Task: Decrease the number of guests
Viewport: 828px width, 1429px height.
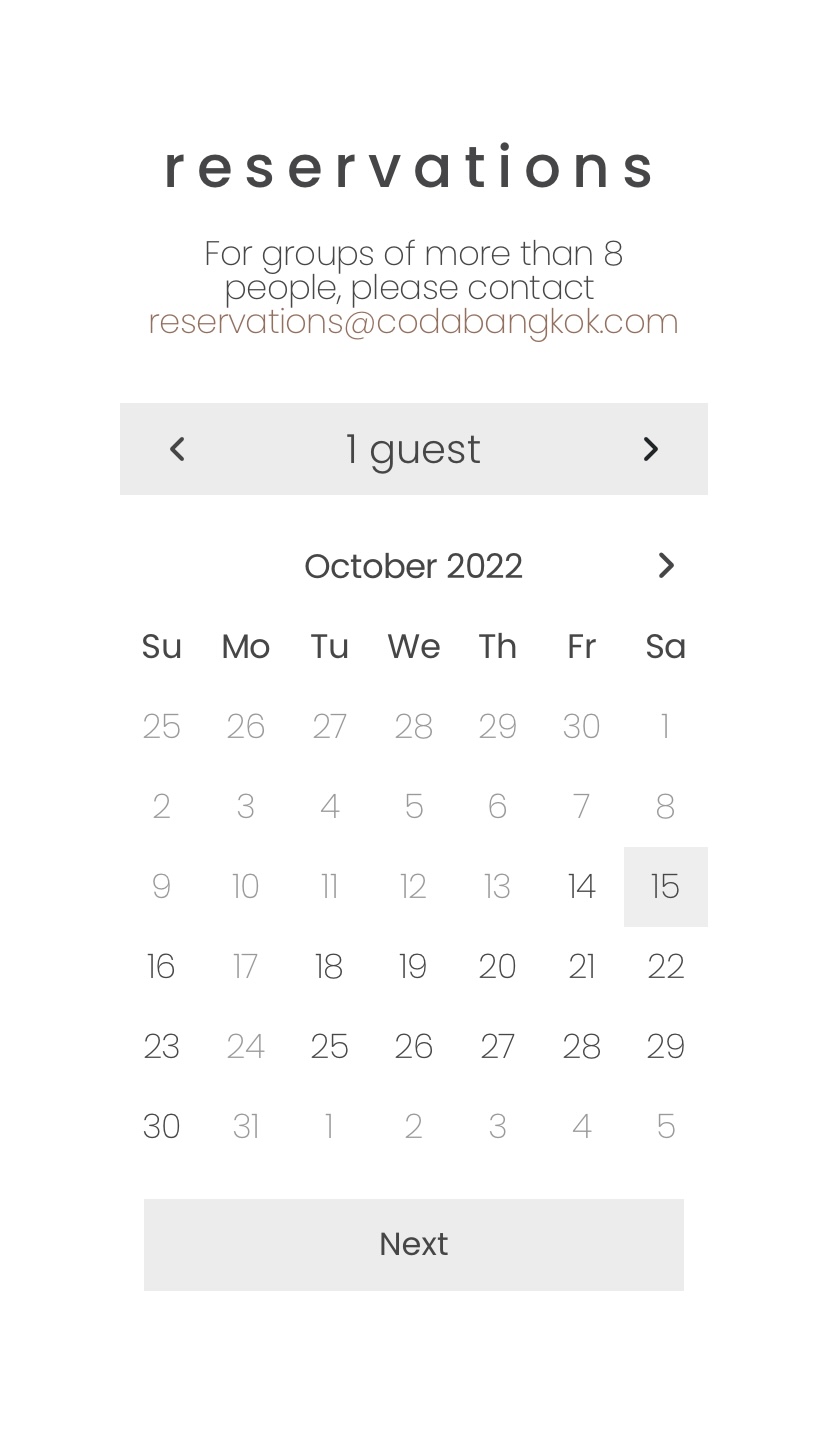Action: tap(177, 449)
